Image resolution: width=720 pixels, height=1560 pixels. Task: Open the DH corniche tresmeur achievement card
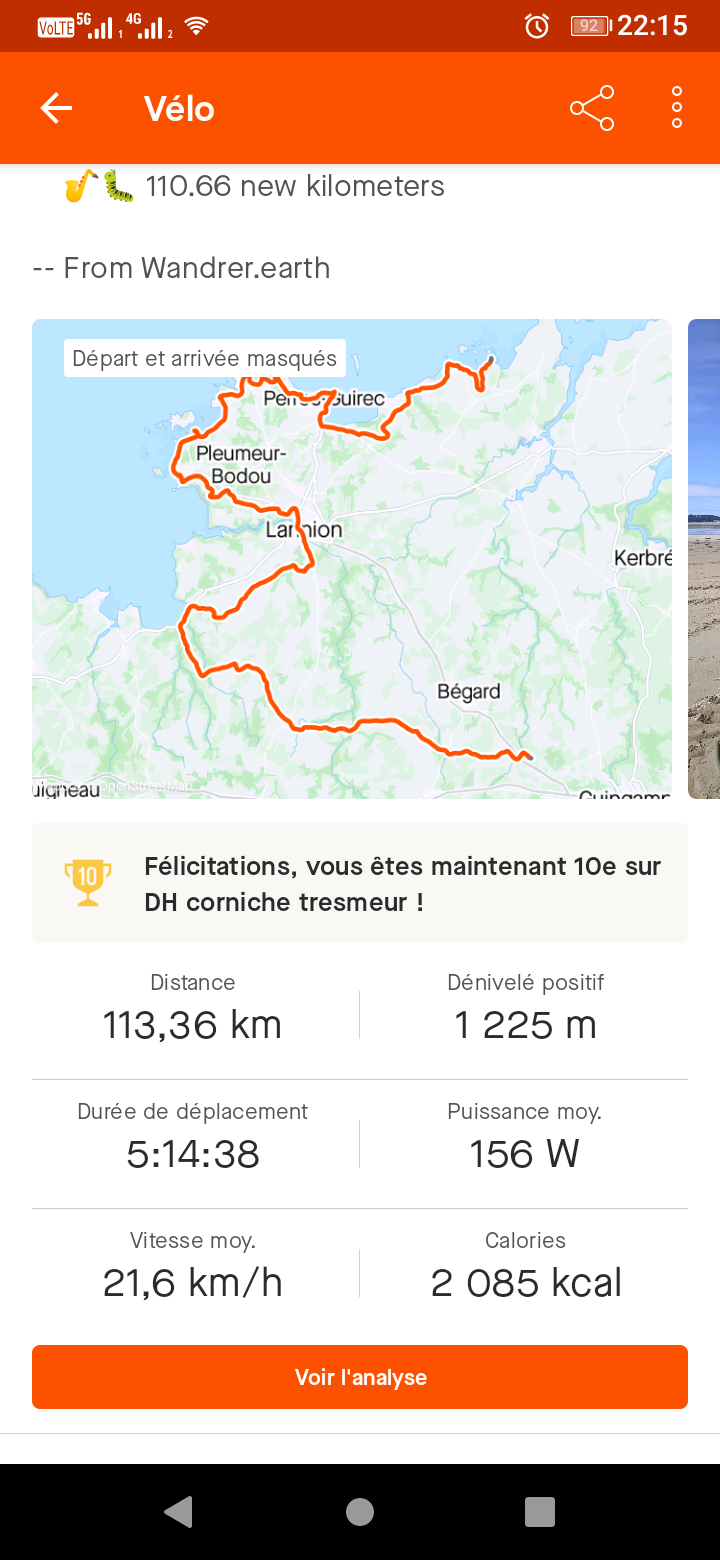pos(360,883)
